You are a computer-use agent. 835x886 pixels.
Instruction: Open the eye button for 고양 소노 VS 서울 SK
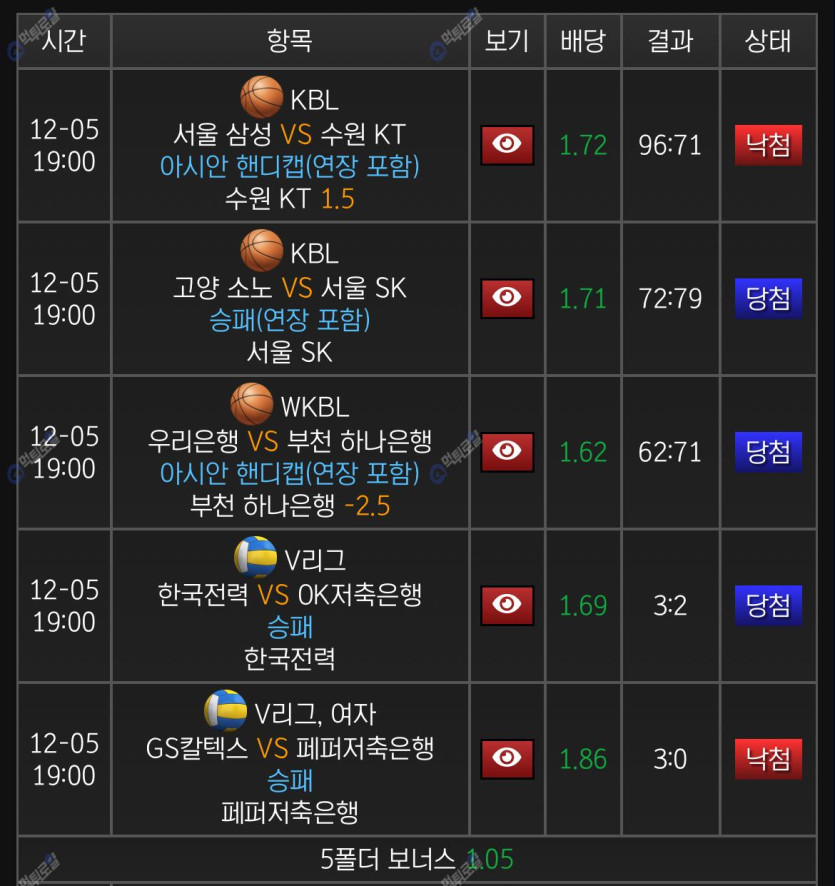click(507, 298)
